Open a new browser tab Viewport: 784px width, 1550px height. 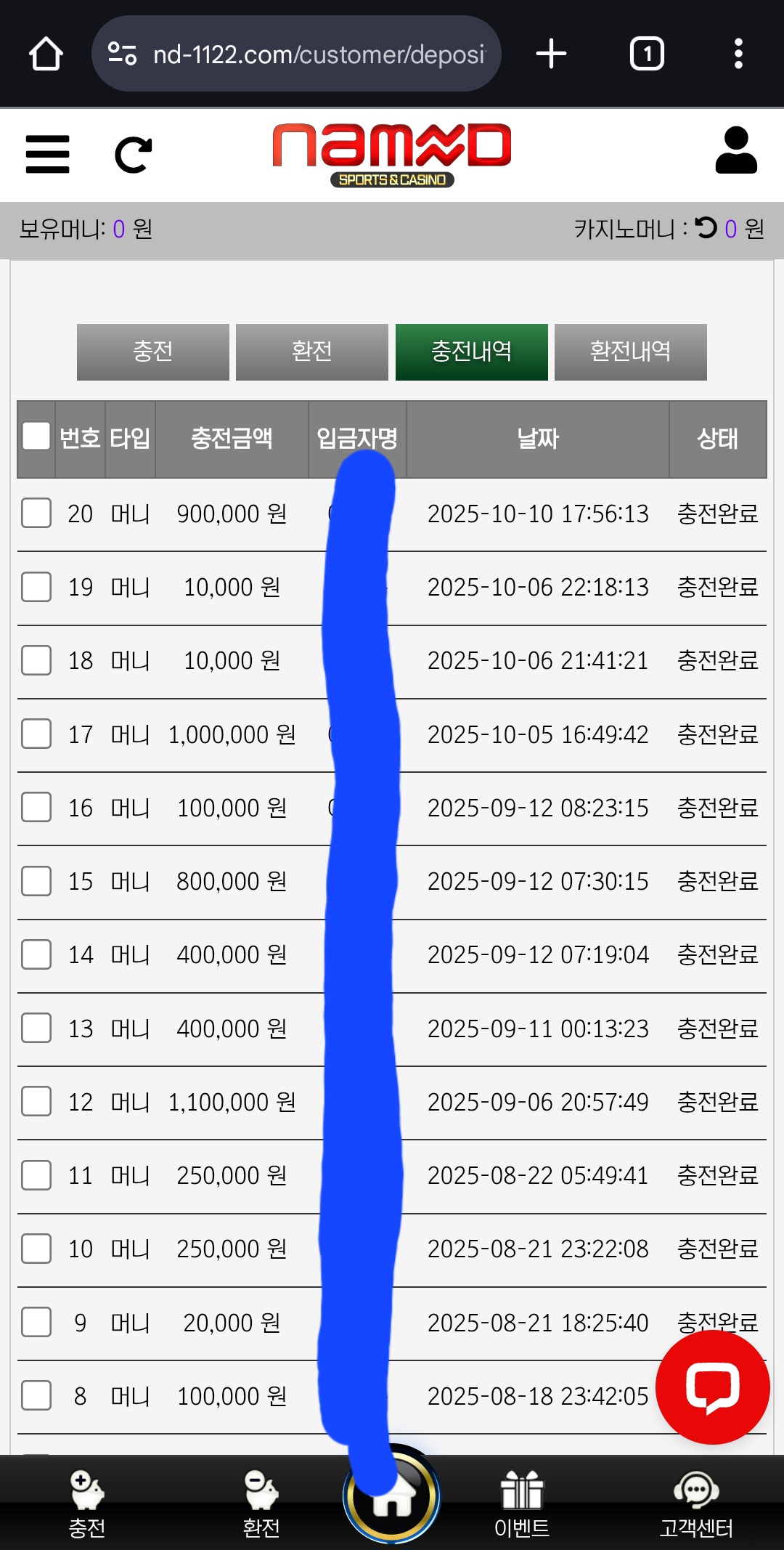(551, 54)
